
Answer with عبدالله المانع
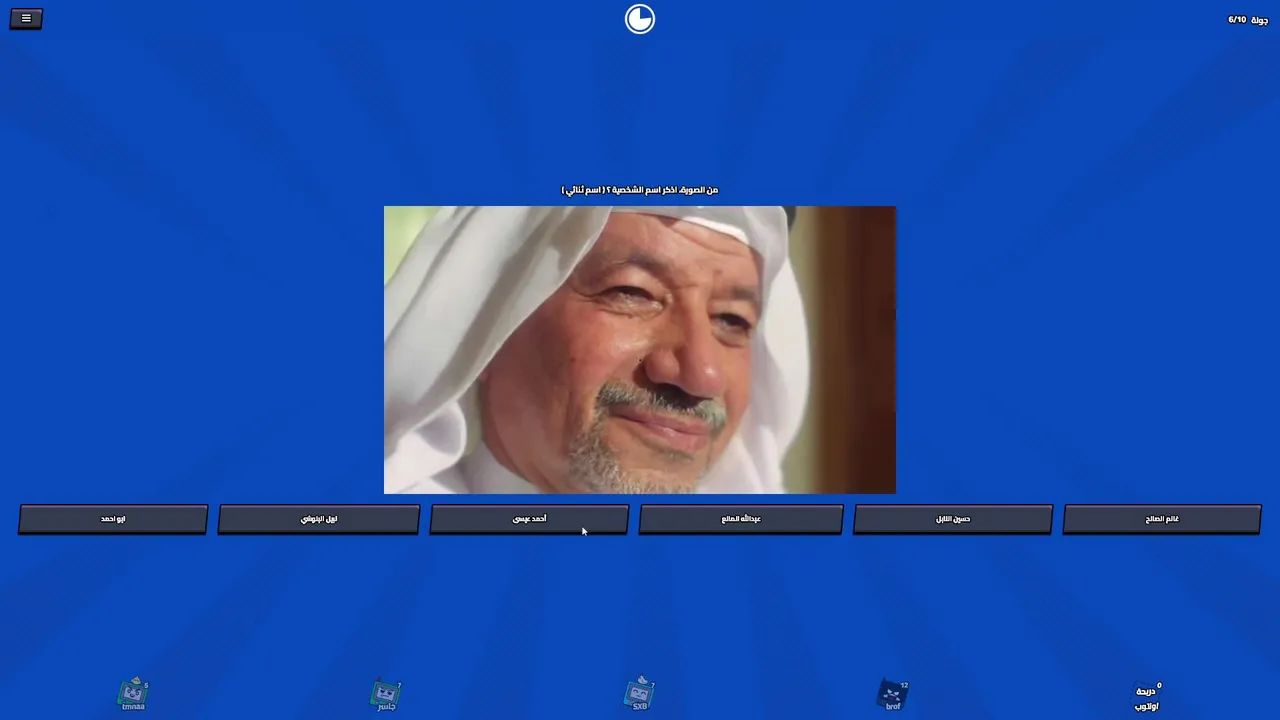pyautogui.click(x=741, y=519)
